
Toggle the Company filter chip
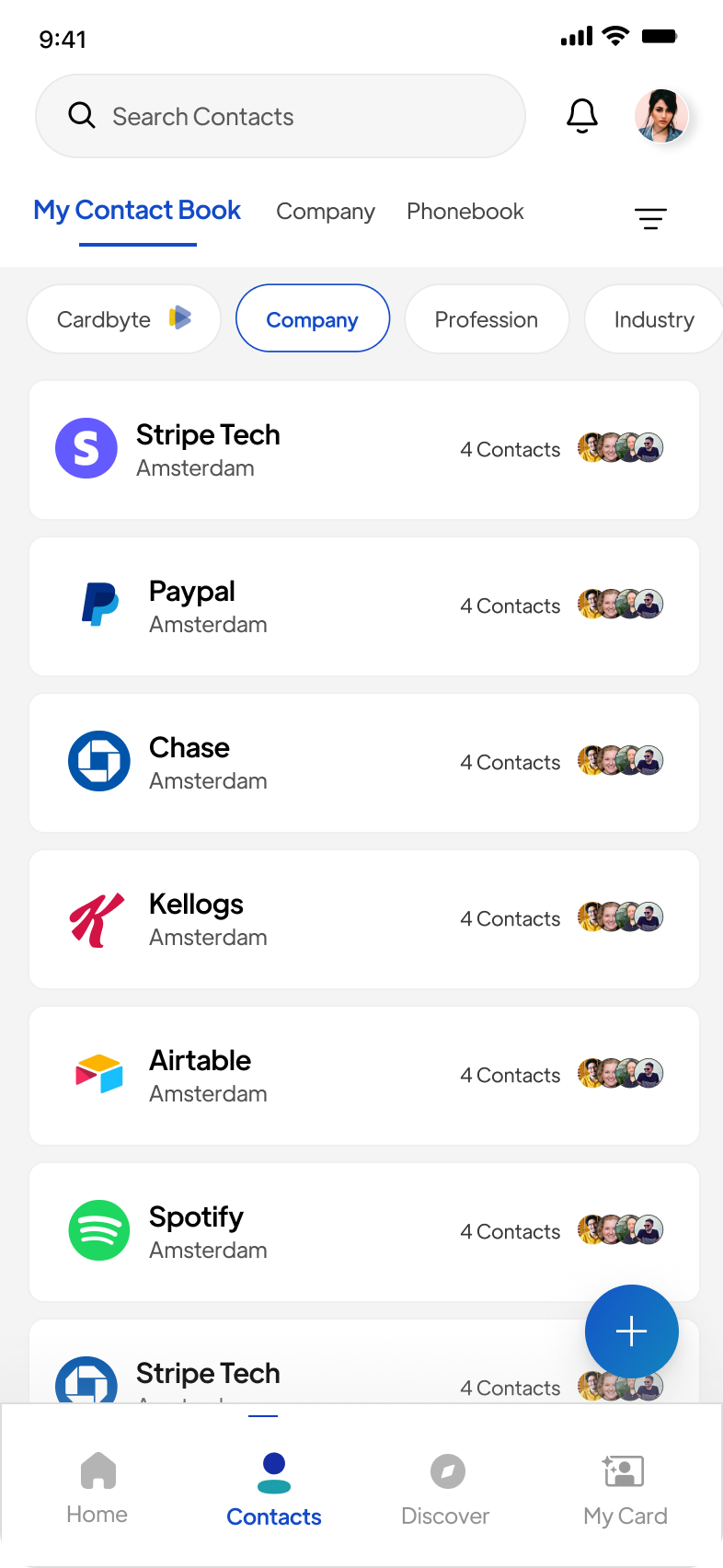[x=312, y=318]
